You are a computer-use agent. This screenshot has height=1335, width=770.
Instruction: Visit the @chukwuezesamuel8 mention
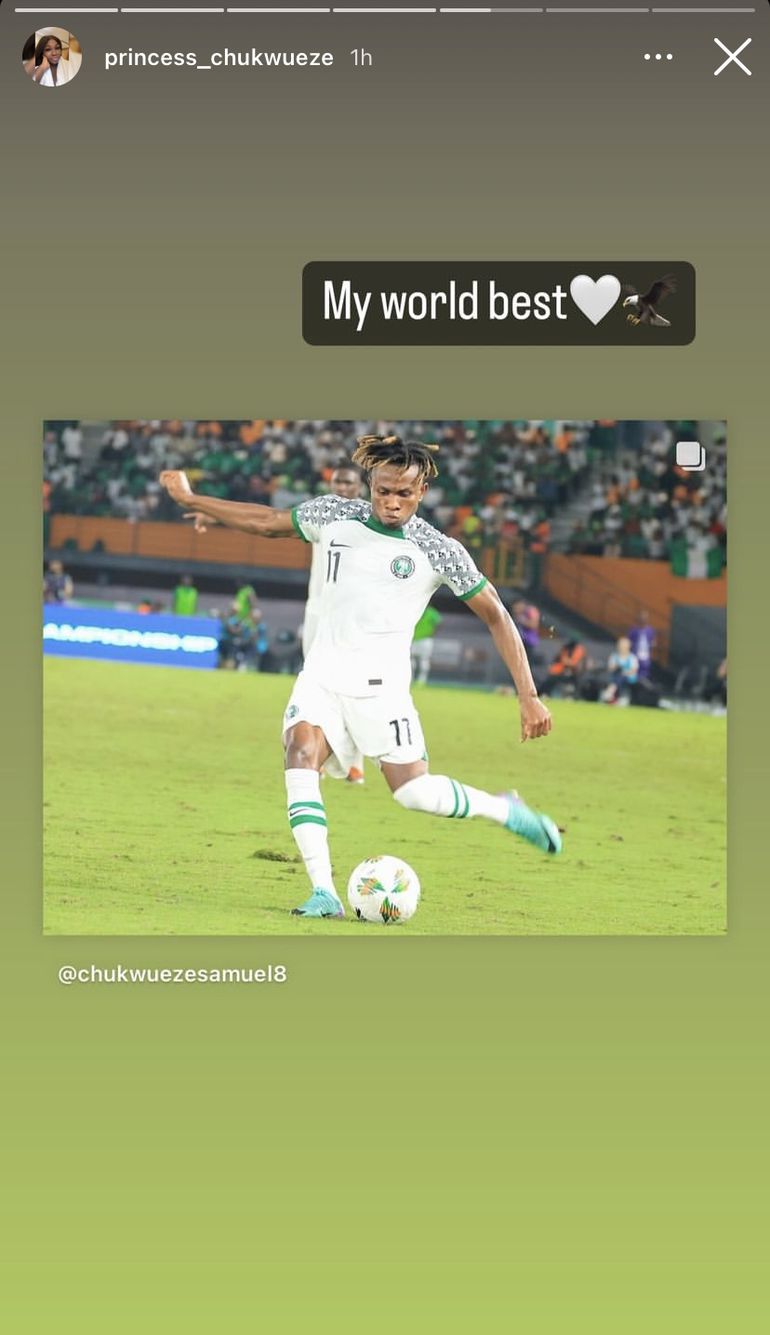coord(172,973)
